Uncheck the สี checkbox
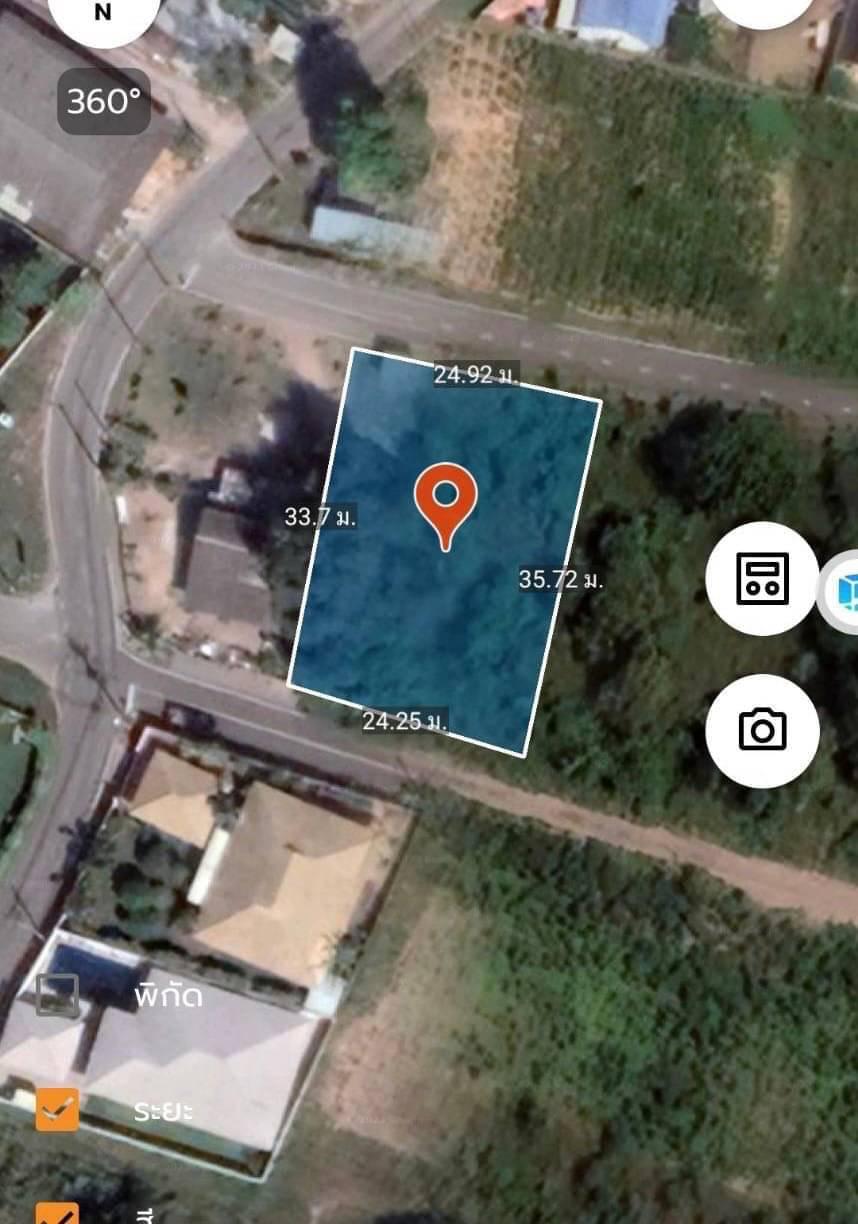The width and height of the screenshot is (858, 1224). pyautogui.click(x=57, y=1213)
